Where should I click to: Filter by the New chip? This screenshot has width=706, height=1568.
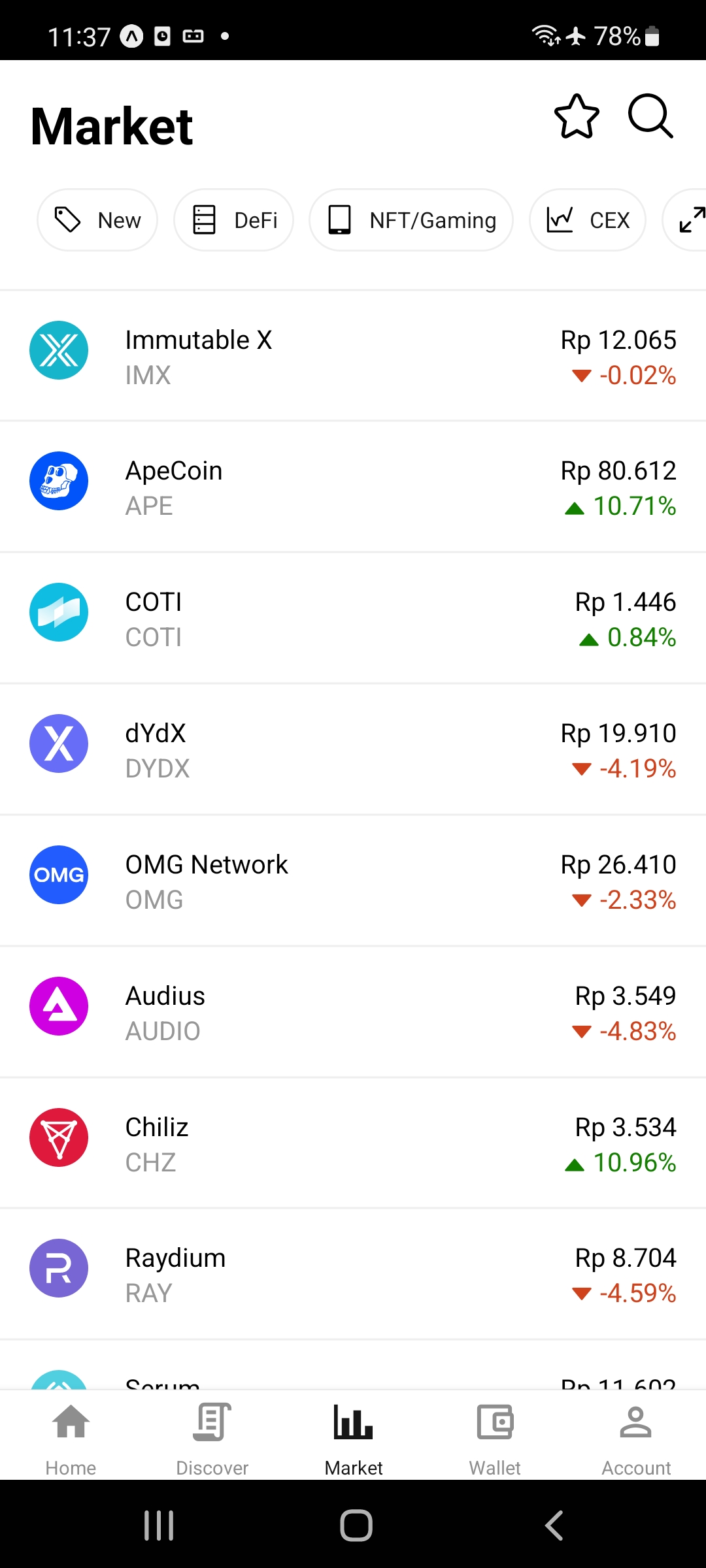point(97,220)
